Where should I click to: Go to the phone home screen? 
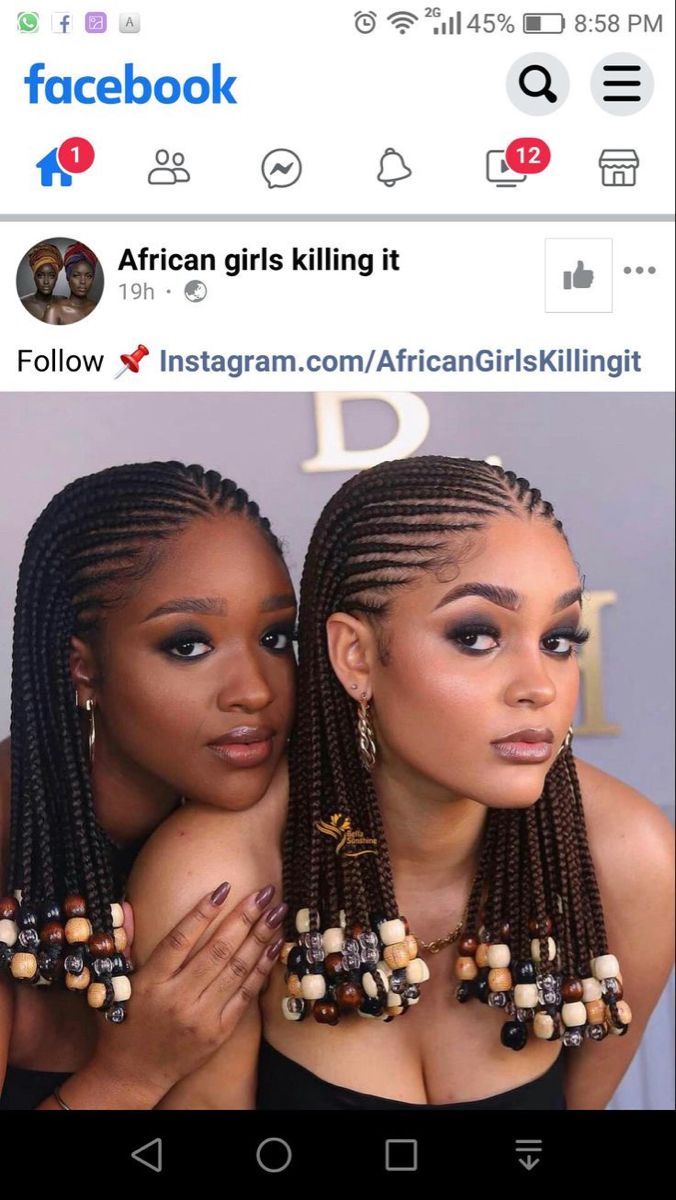[274, 1155]
